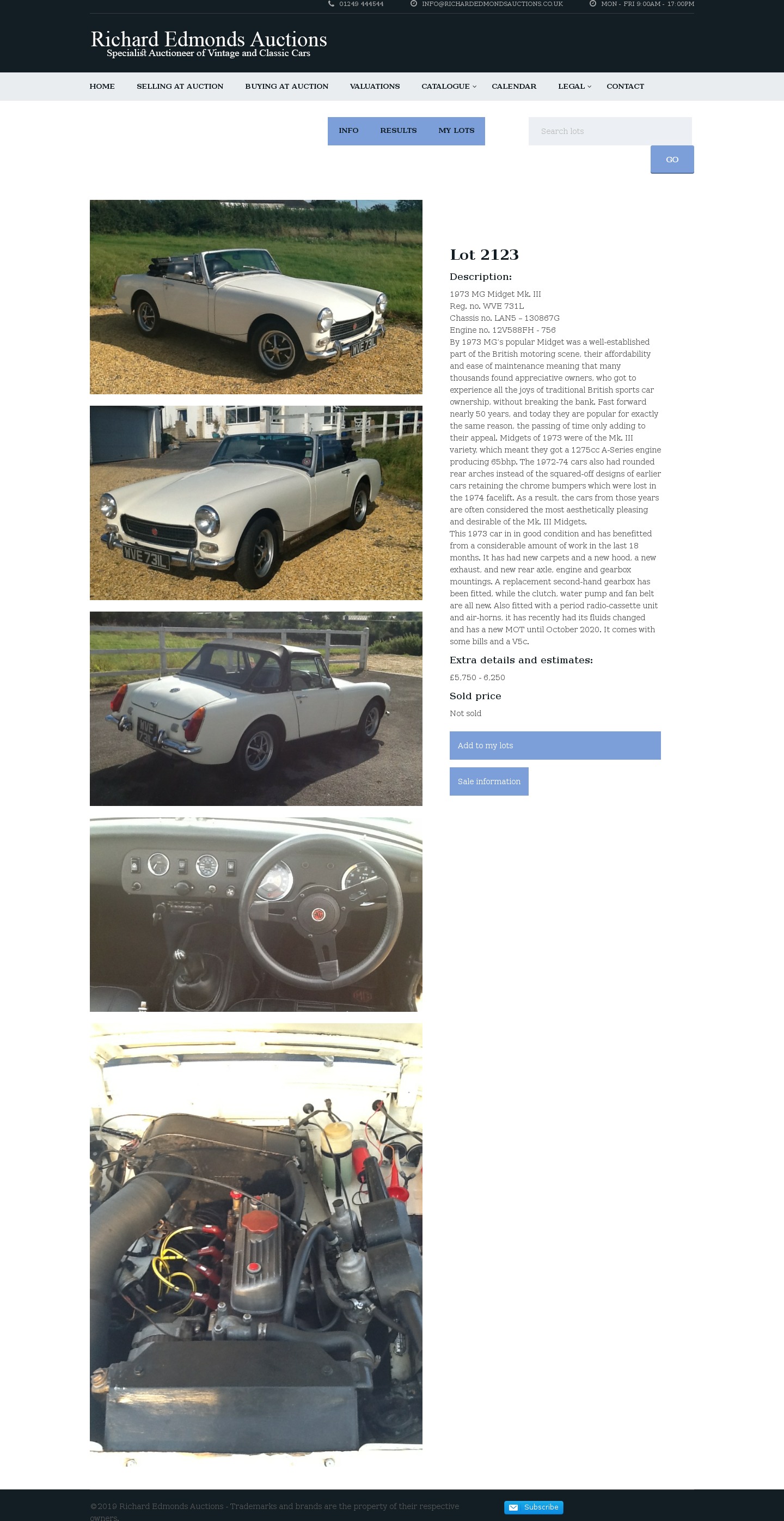The height and width of the screenshot is (1521, 784).
Task: Open Buying at Auction page
Action: [286, 86]
